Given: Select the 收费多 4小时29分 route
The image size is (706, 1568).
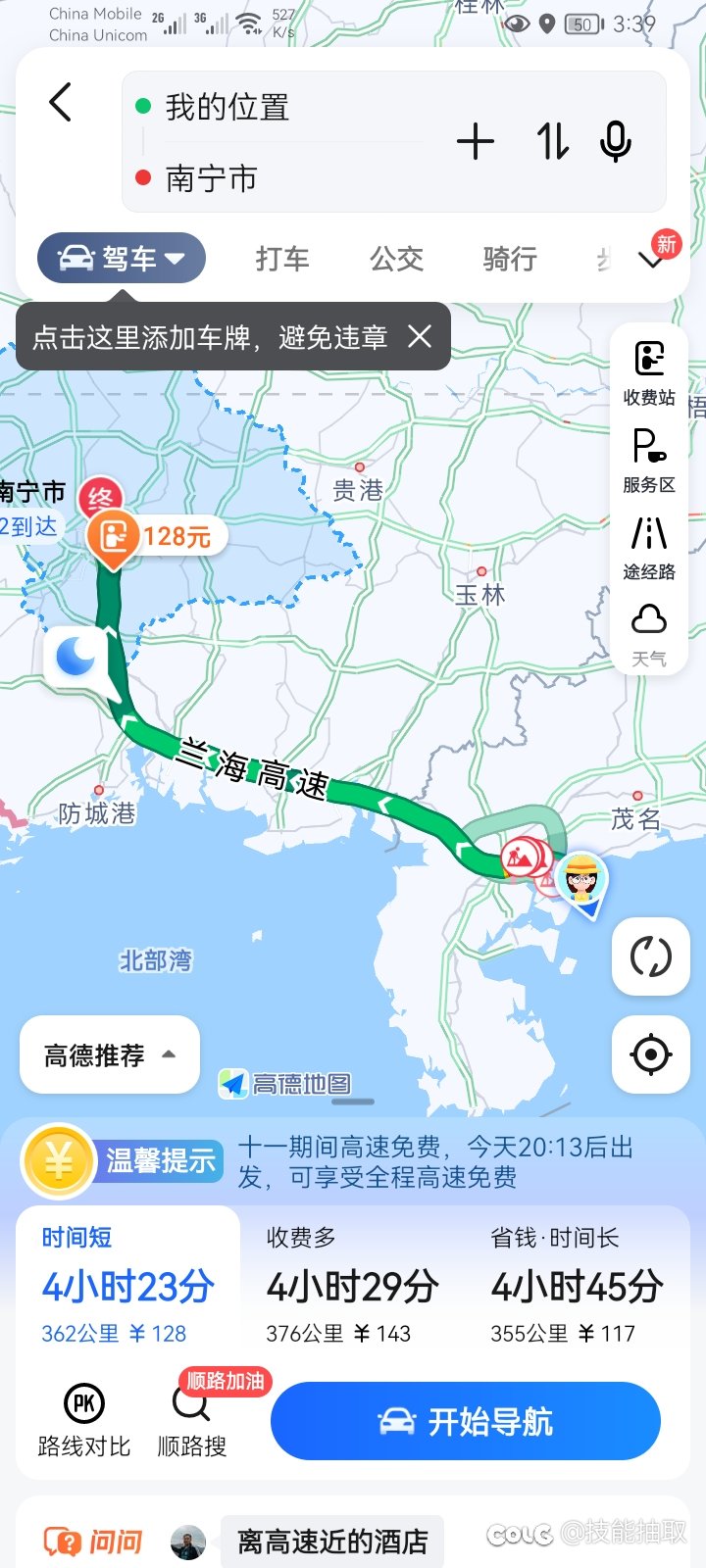Looking at the screenshot, I should 353,1286.
